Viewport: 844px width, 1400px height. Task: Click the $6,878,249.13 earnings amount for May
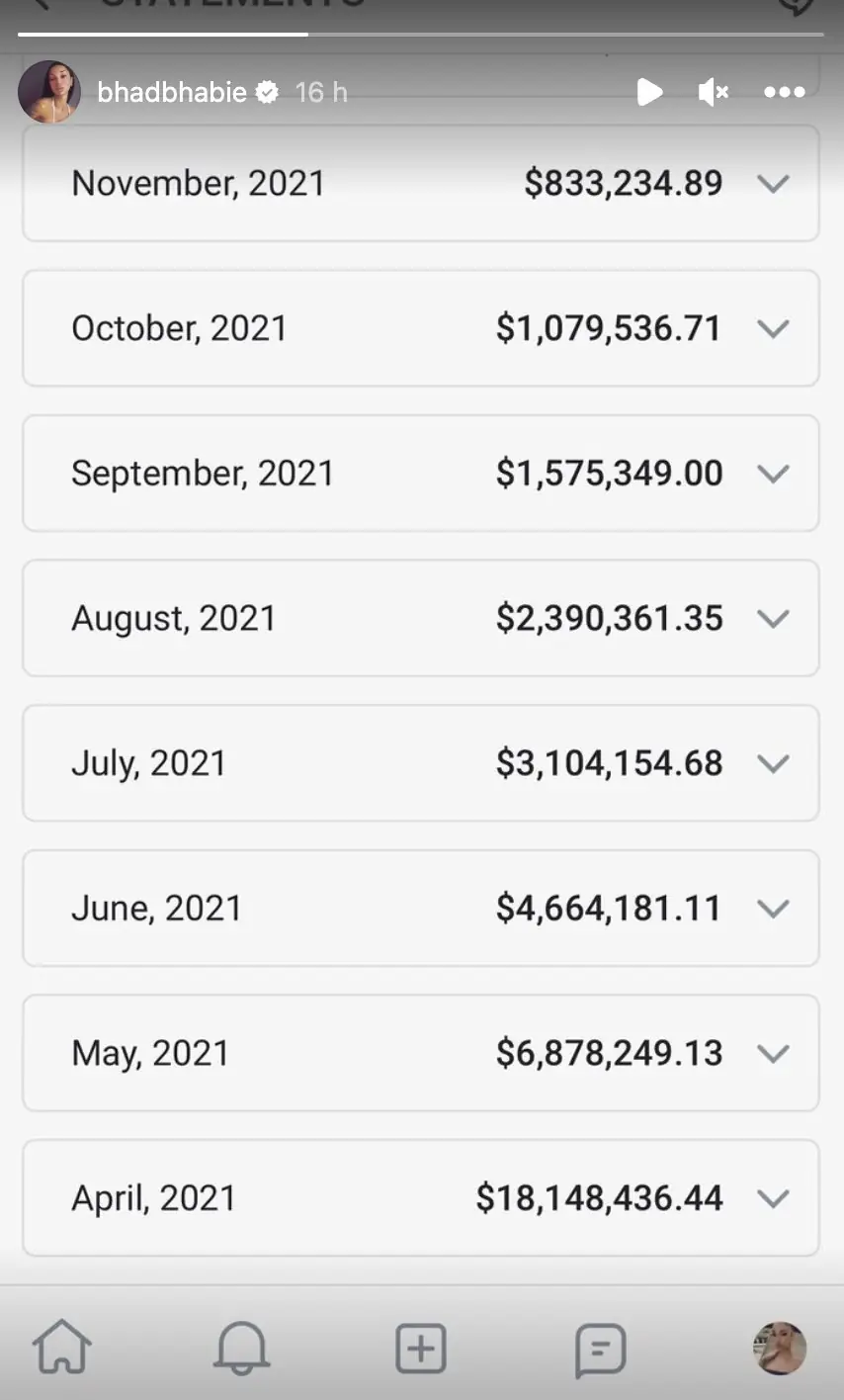coord(607,1053)
